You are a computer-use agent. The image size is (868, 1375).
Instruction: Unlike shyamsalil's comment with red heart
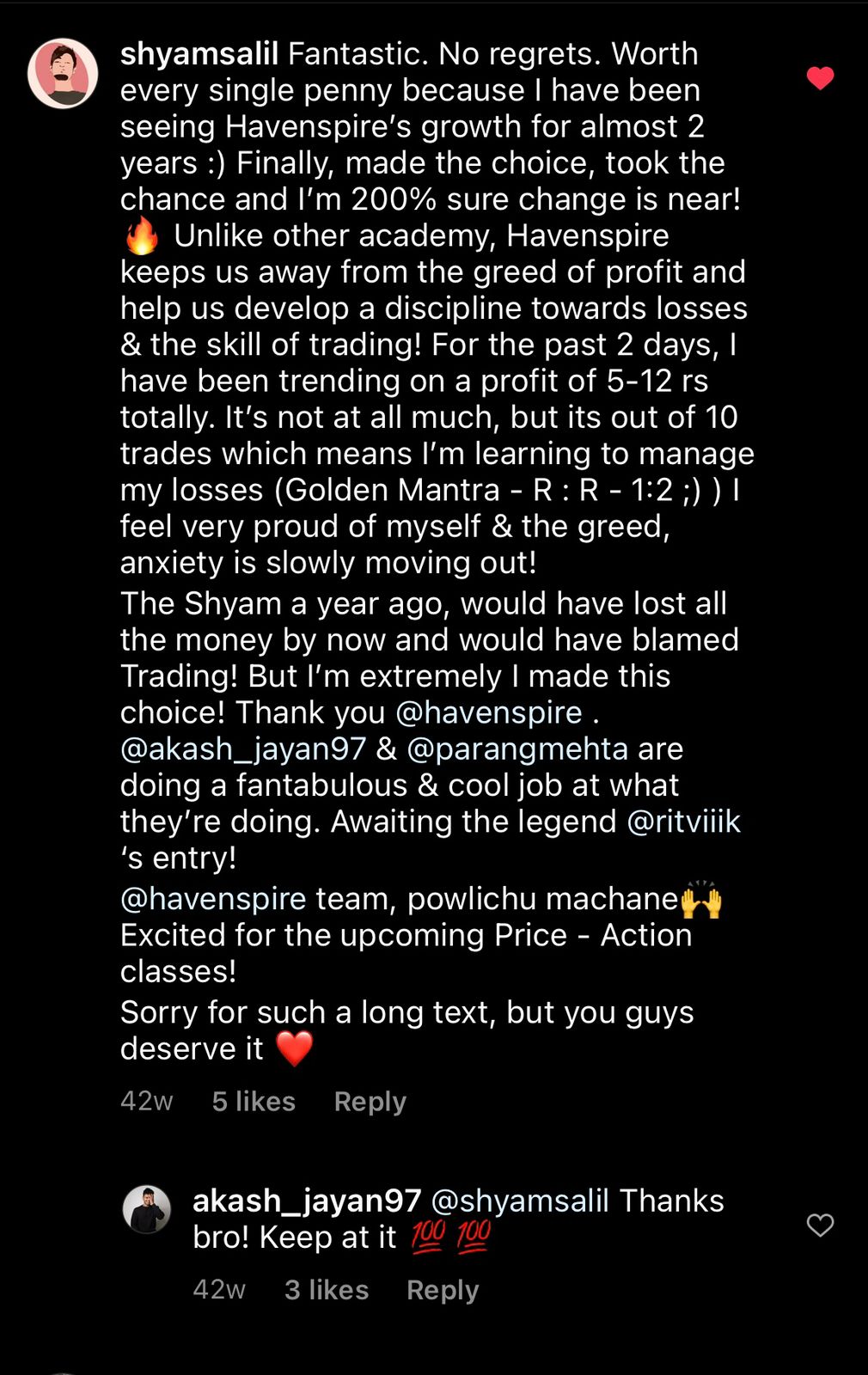820,78
